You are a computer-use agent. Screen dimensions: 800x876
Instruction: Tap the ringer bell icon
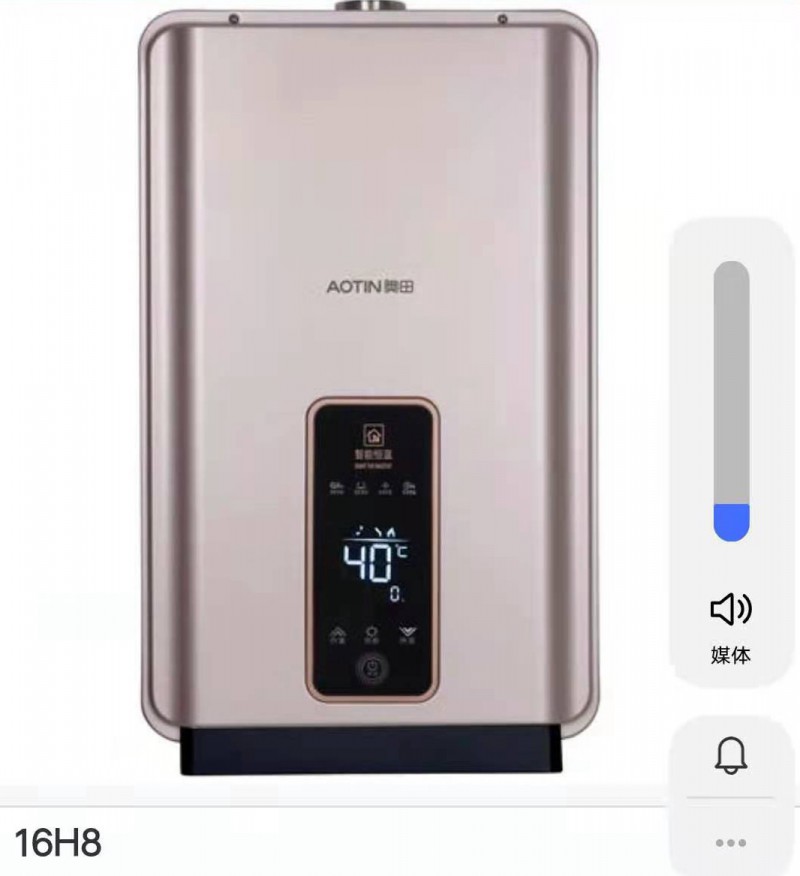[731, 755]
